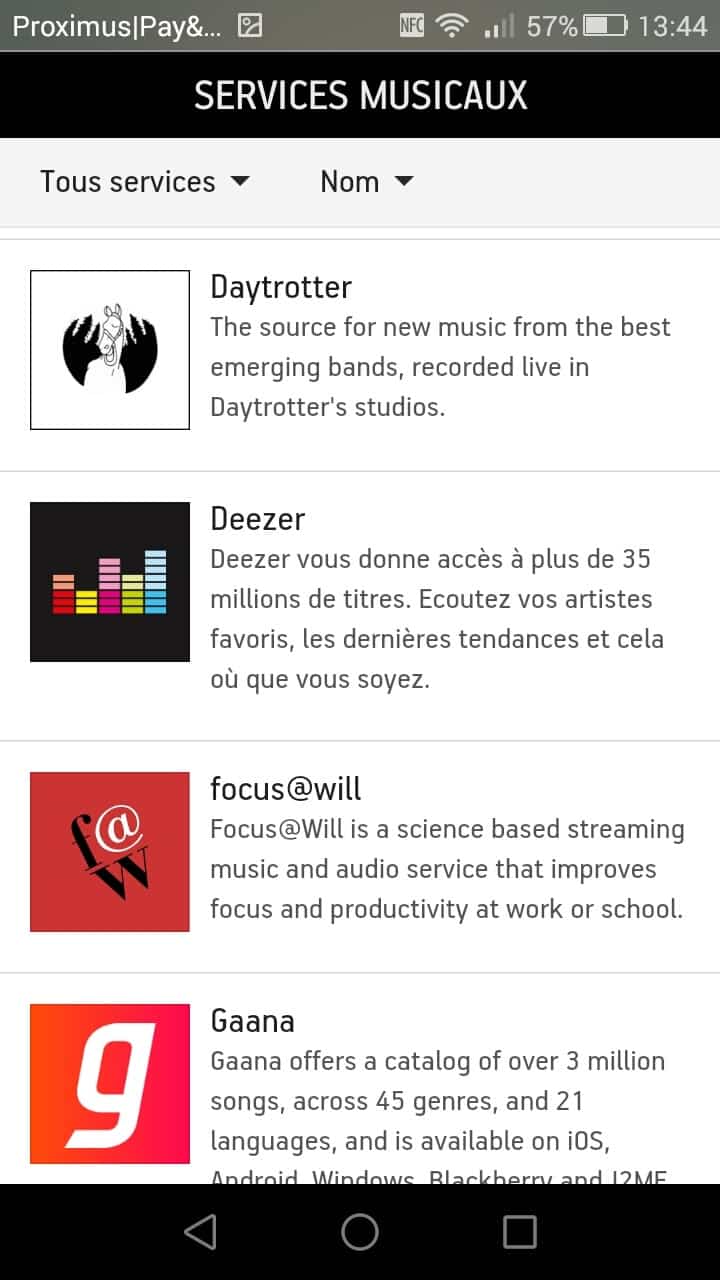This screenshot has width=720, height=1280.
Task: Open the Nom sort dropdown
Action: (x=366, y=182)
